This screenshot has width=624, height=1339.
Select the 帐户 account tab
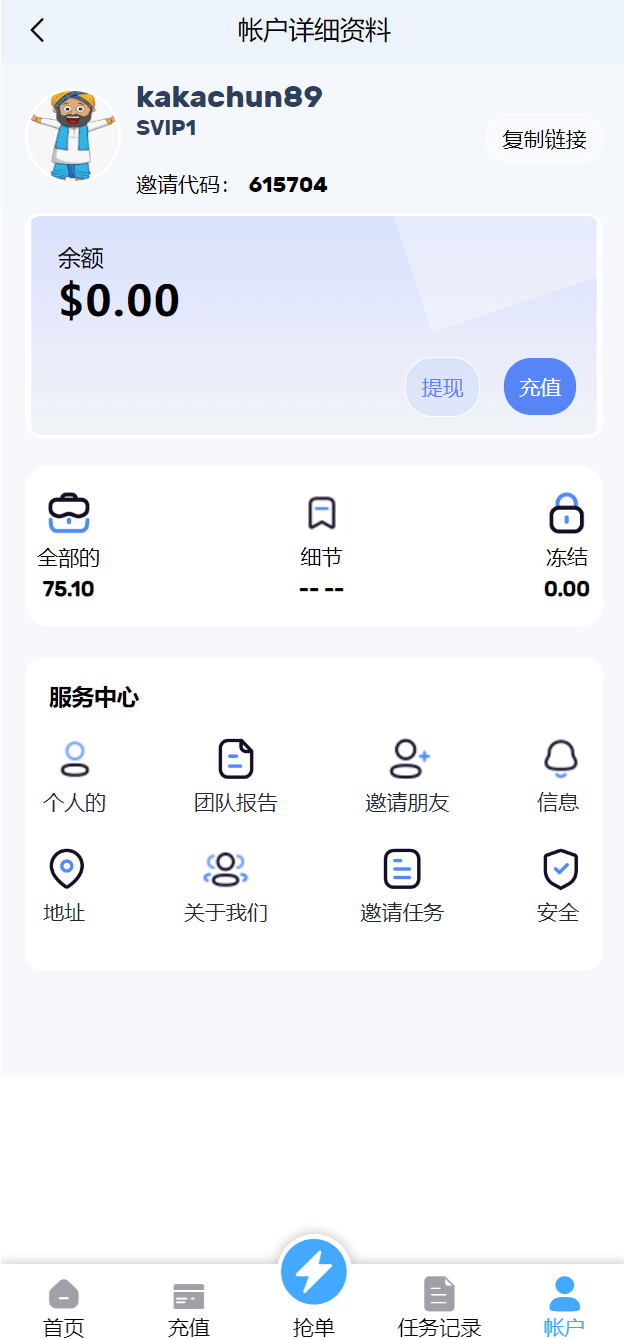[564, 1308]
